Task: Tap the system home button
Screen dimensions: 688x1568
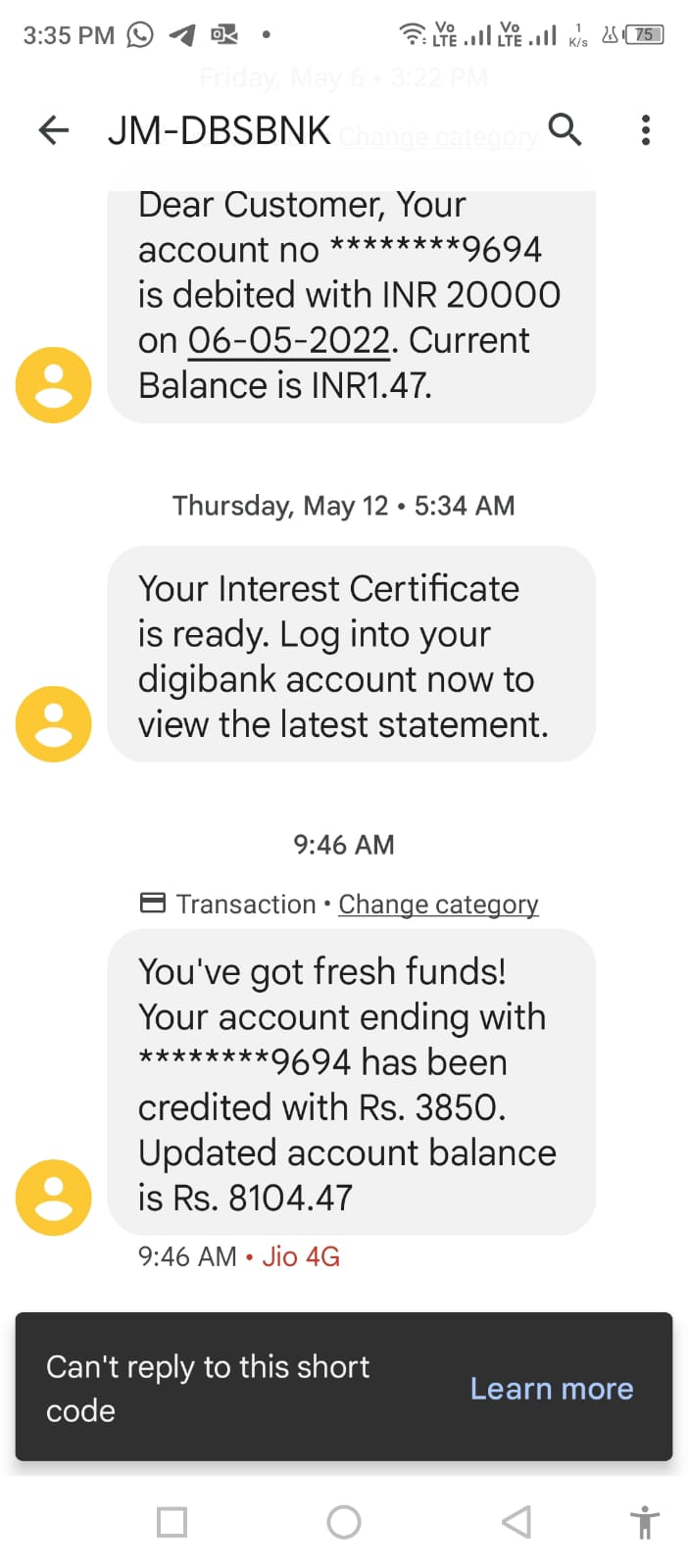Action: click(344, 1522)
